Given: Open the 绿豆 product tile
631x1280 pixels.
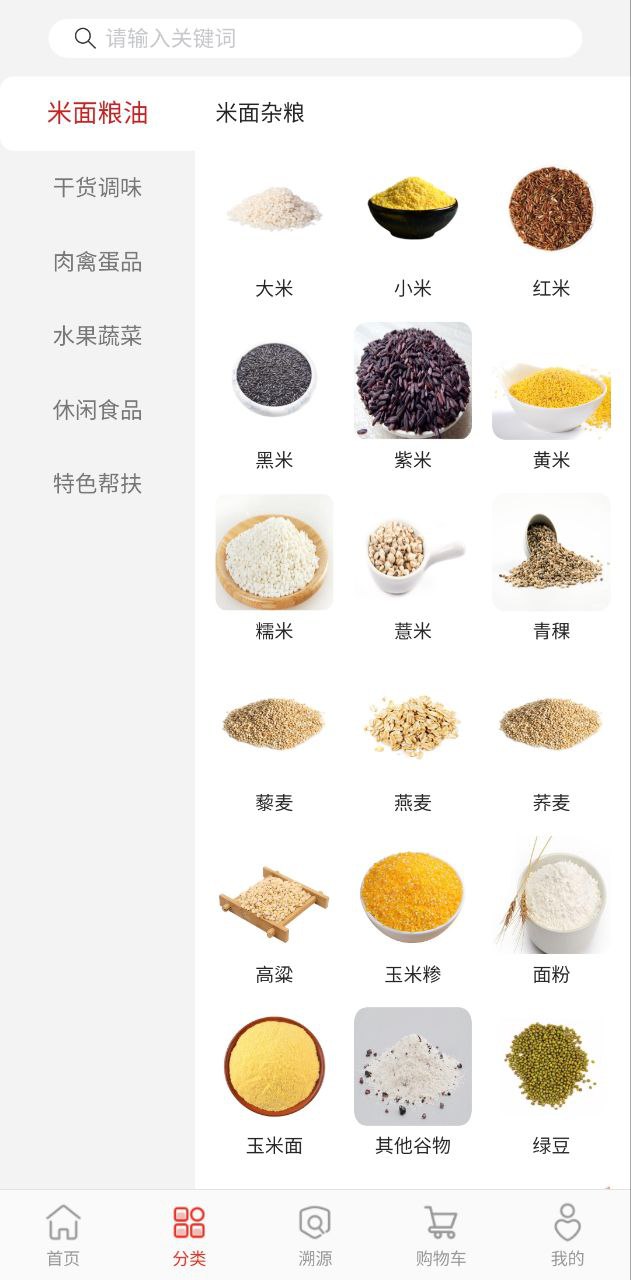Looking at the screenshot, I should [551, 1081].
